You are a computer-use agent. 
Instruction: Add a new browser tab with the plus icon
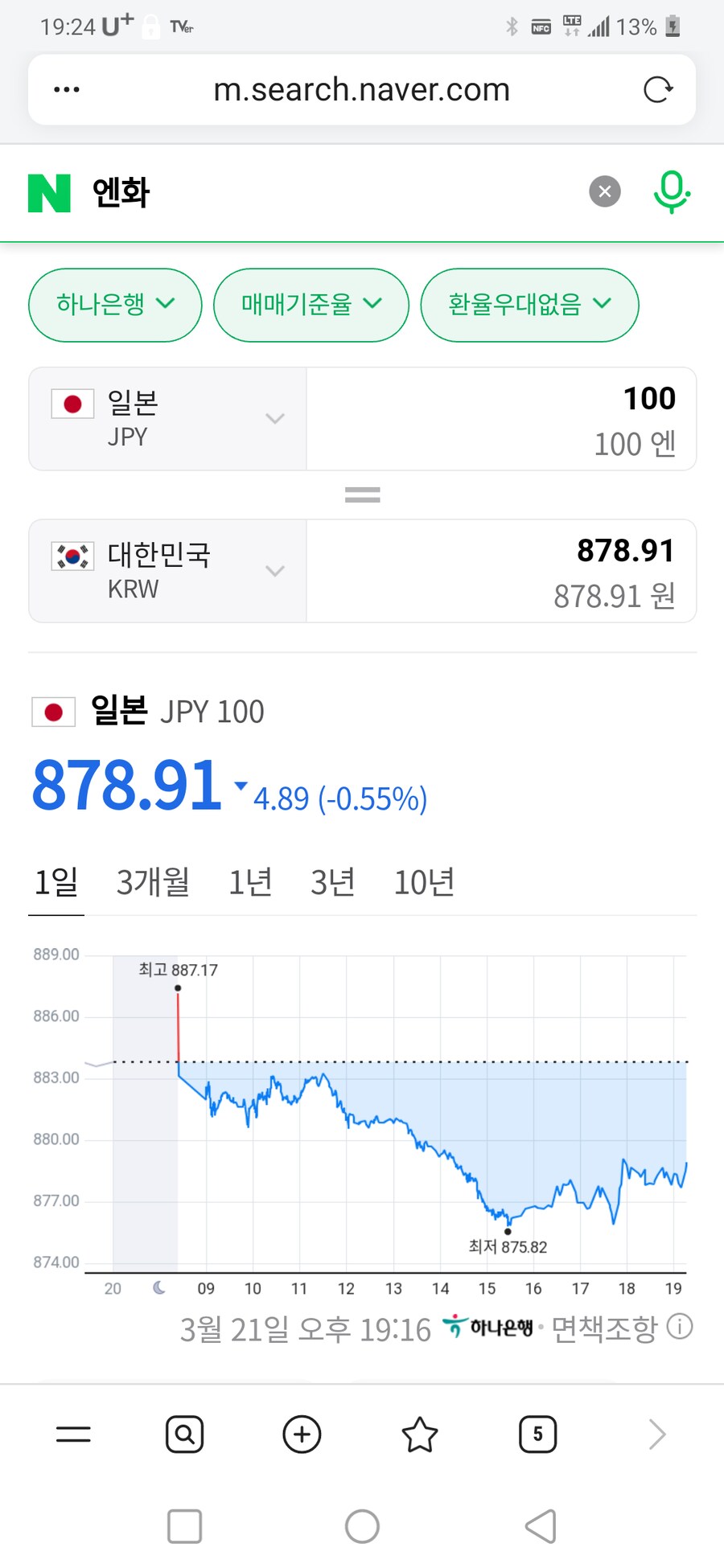point(301,1435)
